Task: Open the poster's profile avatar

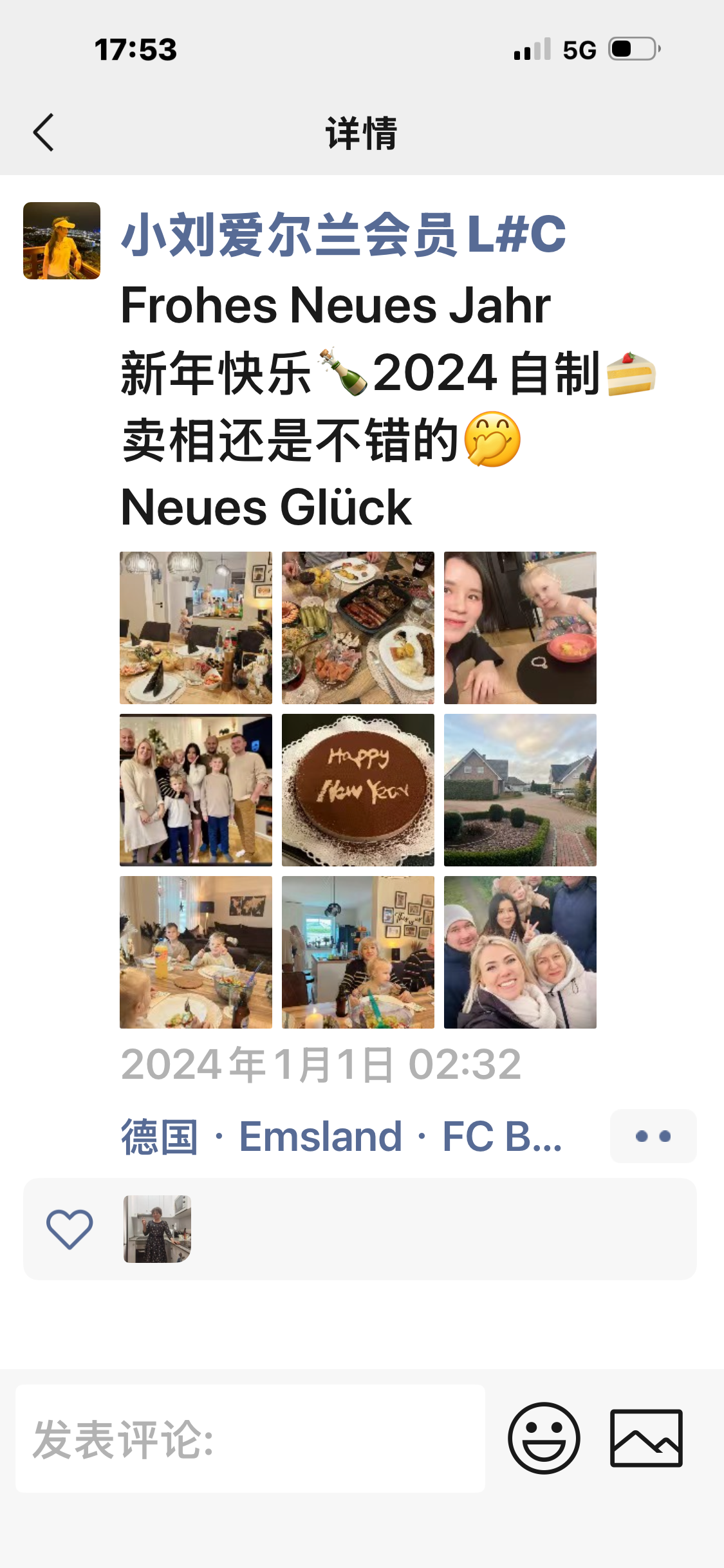Action: pos(62,241)
